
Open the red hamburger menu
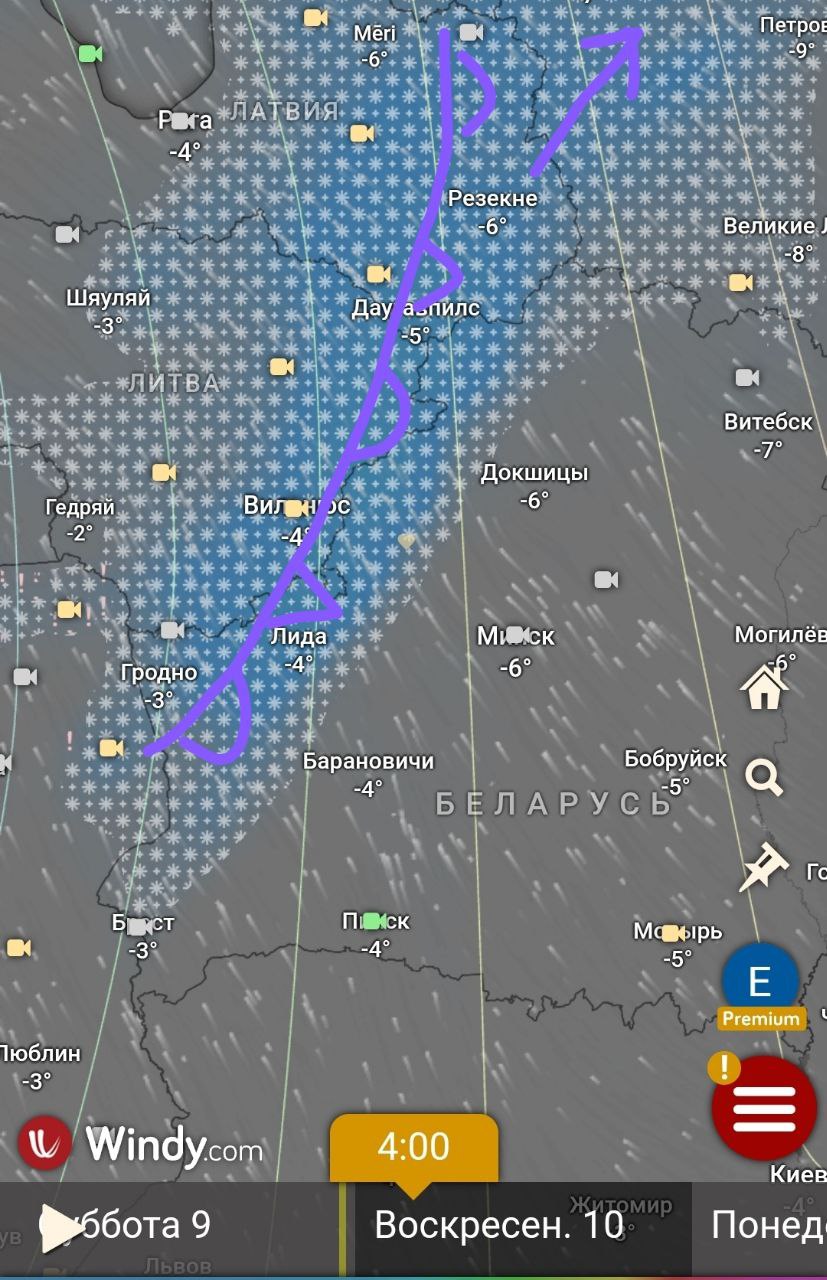764,1107
